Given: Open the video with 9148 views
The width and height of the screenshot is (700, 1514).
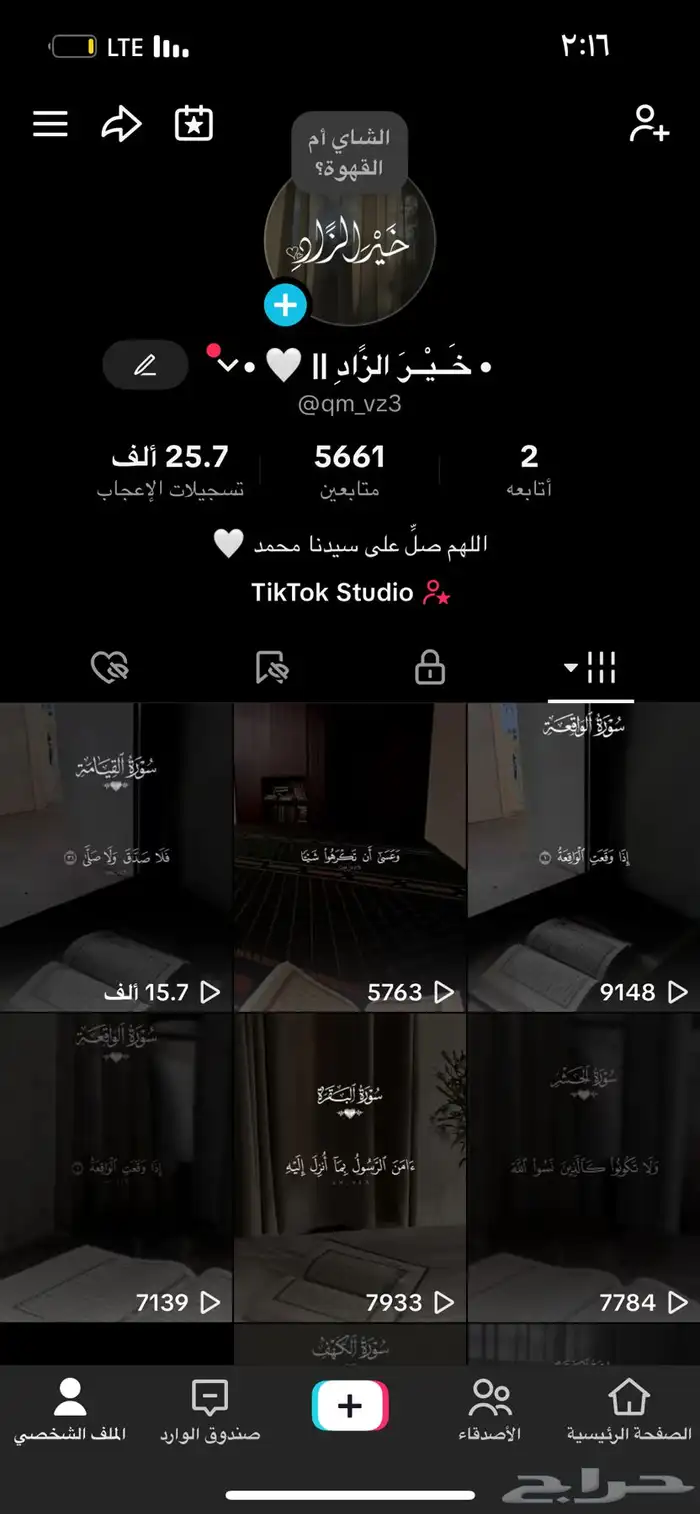Looking at the screenshot, I should click(x=584, y=857).
